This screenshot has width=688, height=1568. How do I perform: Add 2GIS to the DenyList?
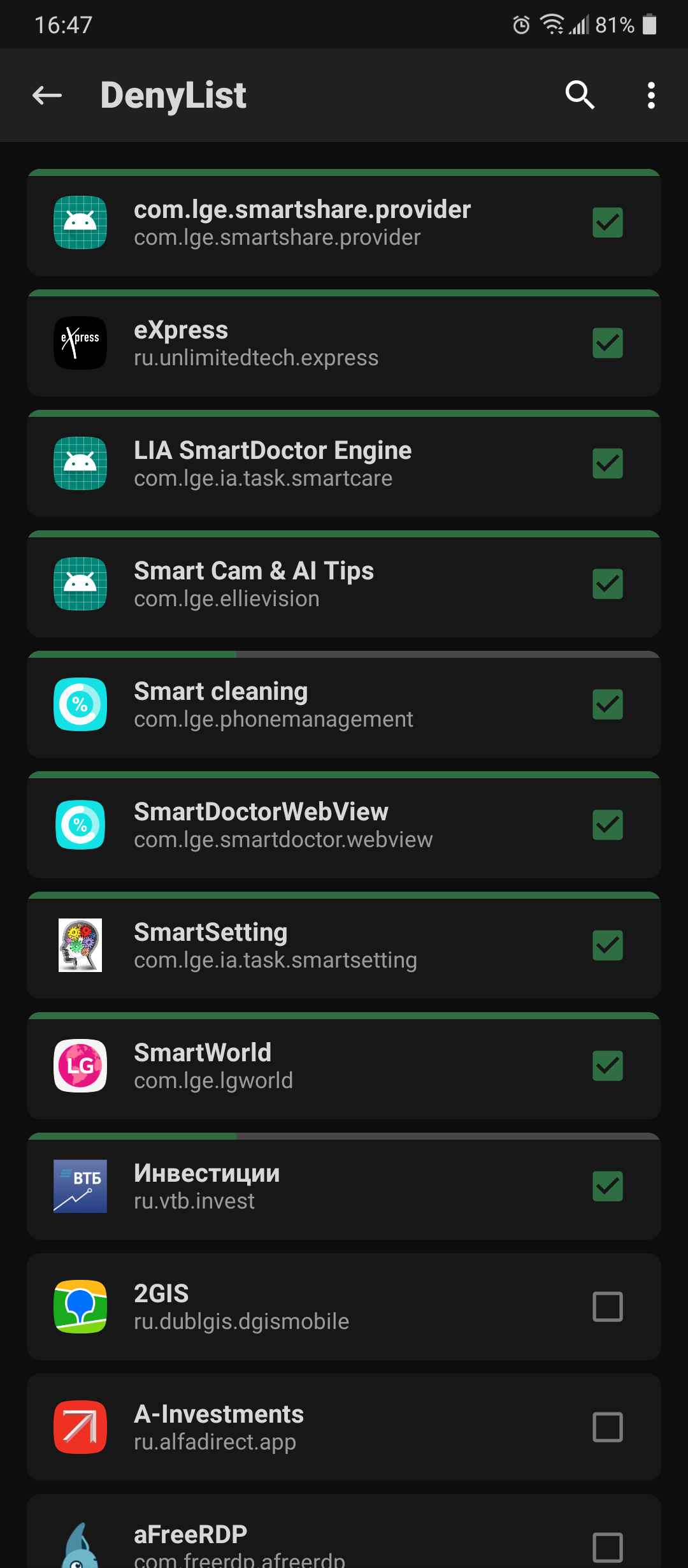coord(607,1307)
